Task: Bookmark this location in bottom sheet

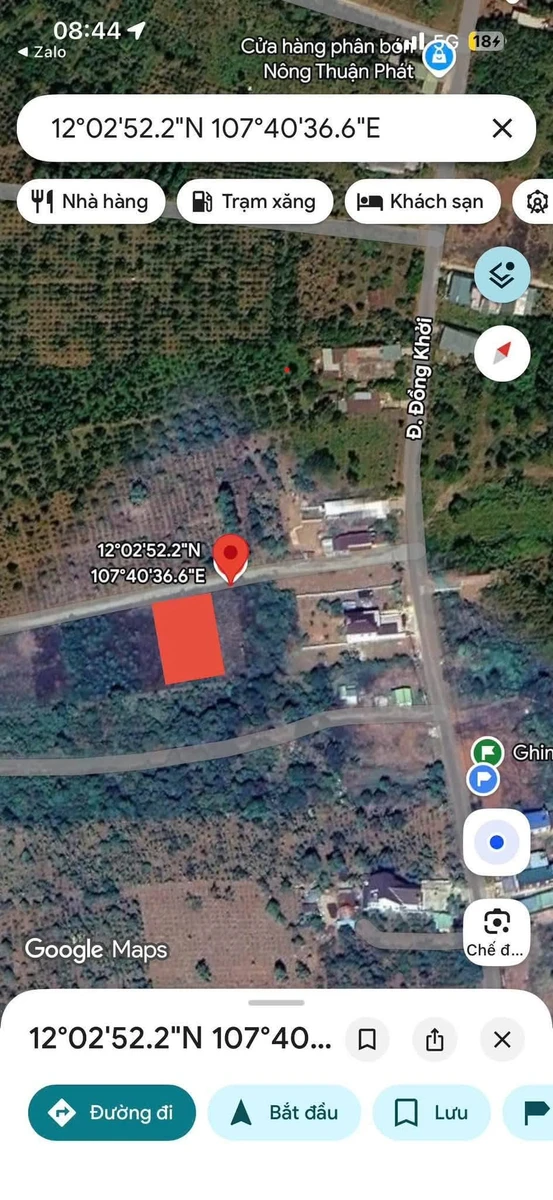Action: tap(367, 1040)
